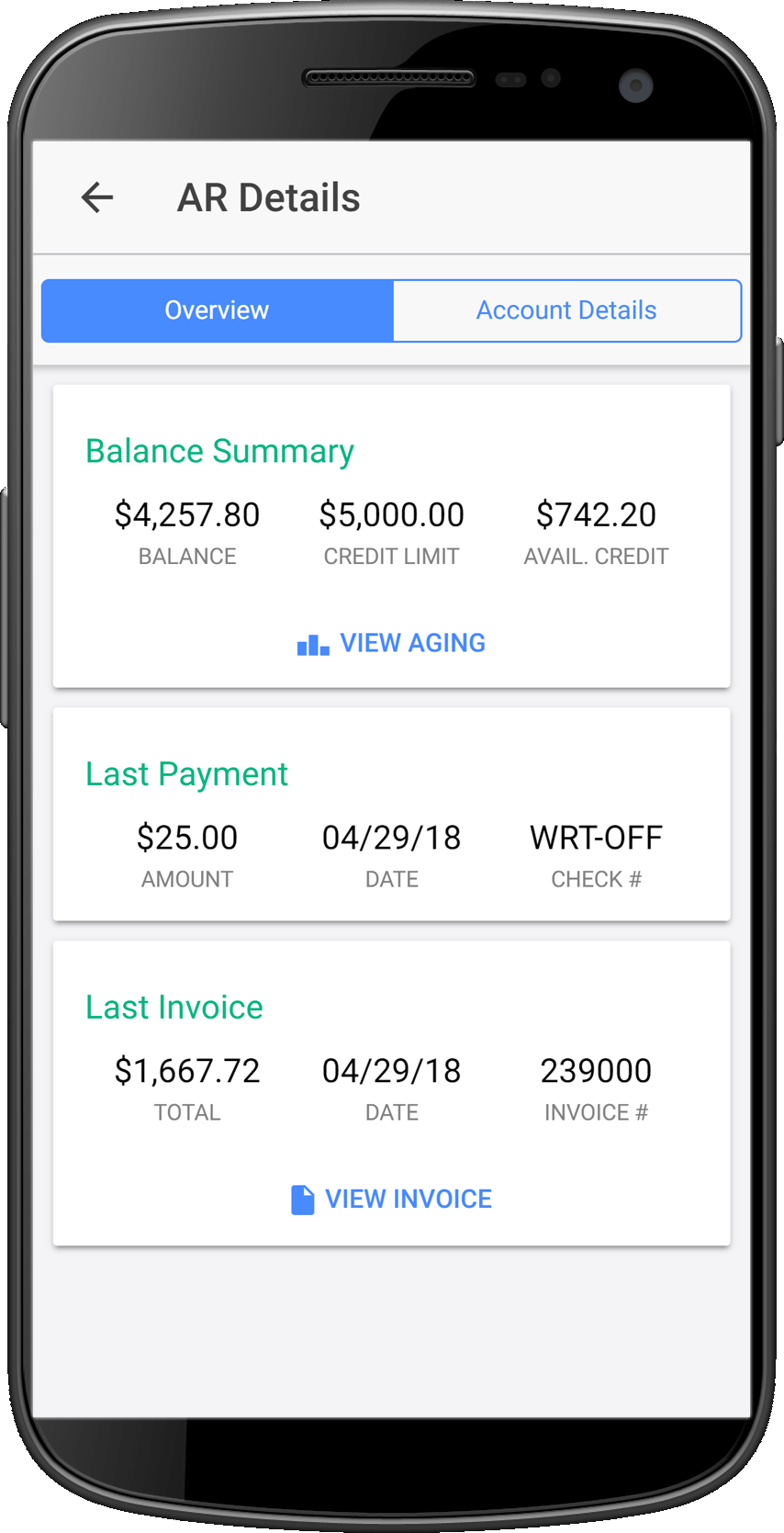
Task: Switch to the Account Details tab
Action: coord(566,310)
